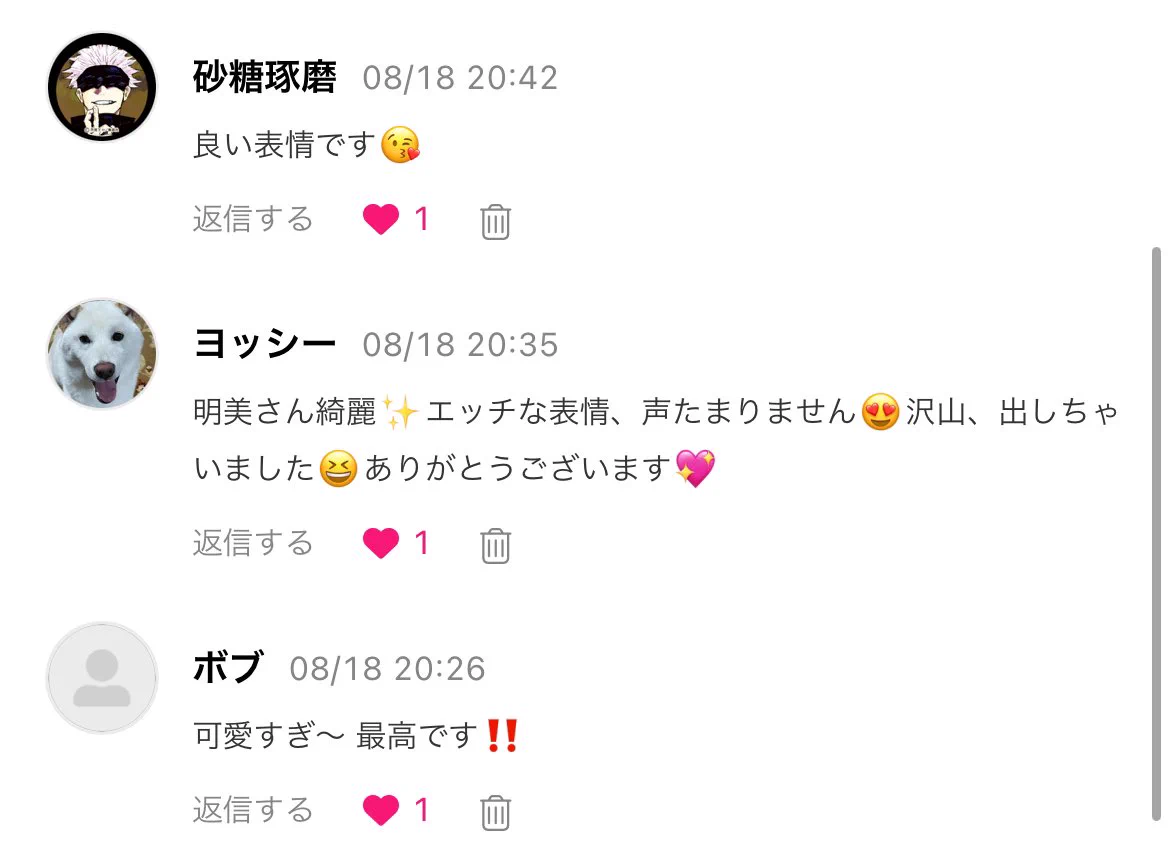Delete ヨッシー's comment with the trash icon
The height and width of the screenshot is (868, 1170).
(x=496, y=545)
